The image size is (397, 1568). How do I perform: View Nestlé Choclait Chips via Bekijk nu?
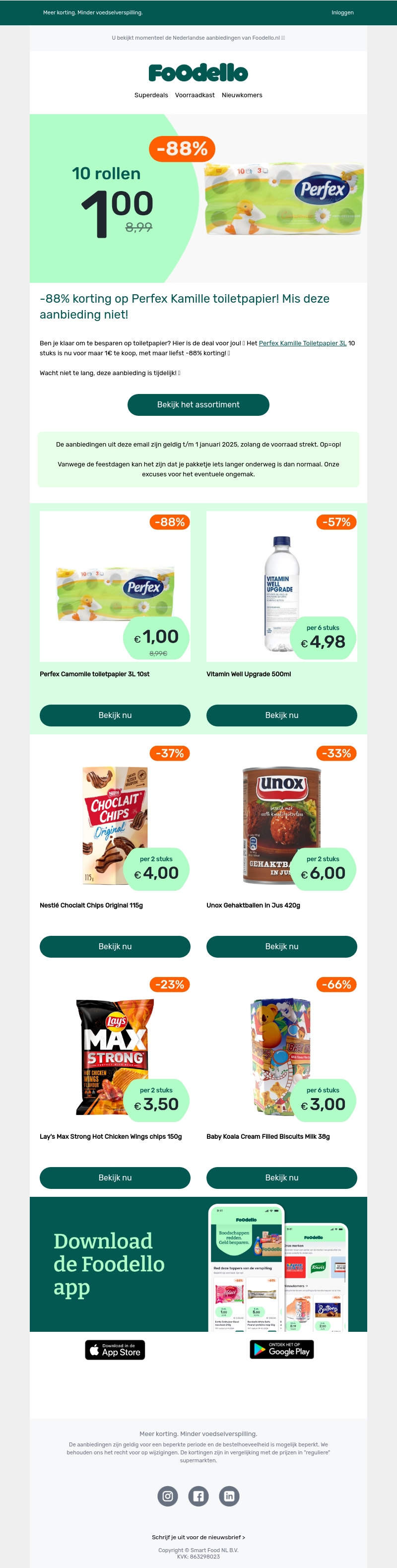click(115, 947)
